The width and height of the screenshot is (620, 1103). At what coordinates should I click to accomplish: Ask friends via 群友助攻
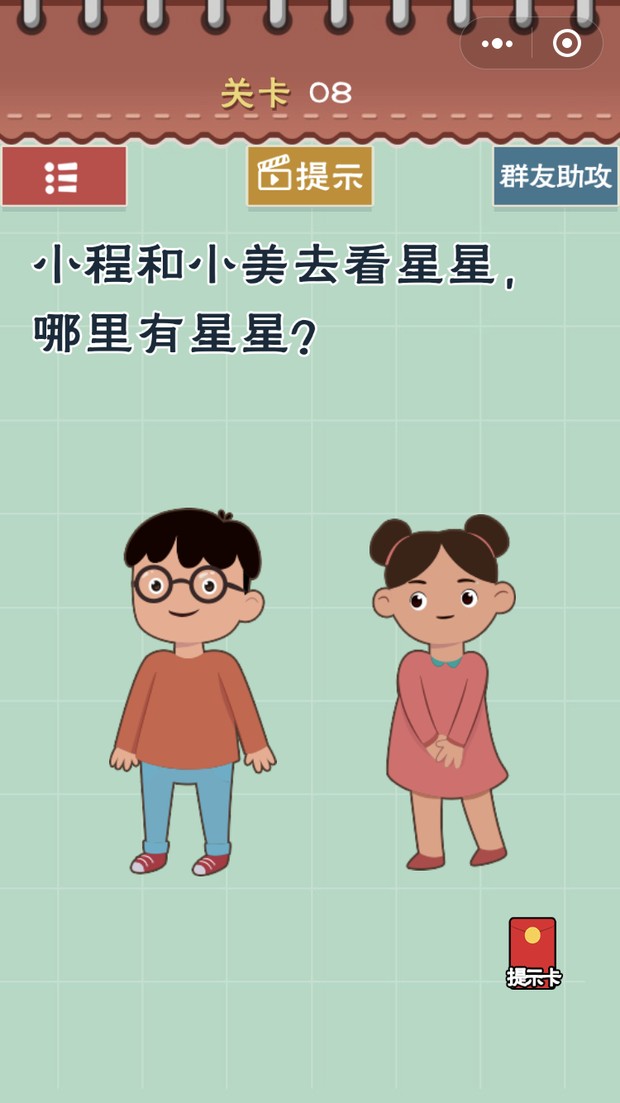[x=555, y=176]
